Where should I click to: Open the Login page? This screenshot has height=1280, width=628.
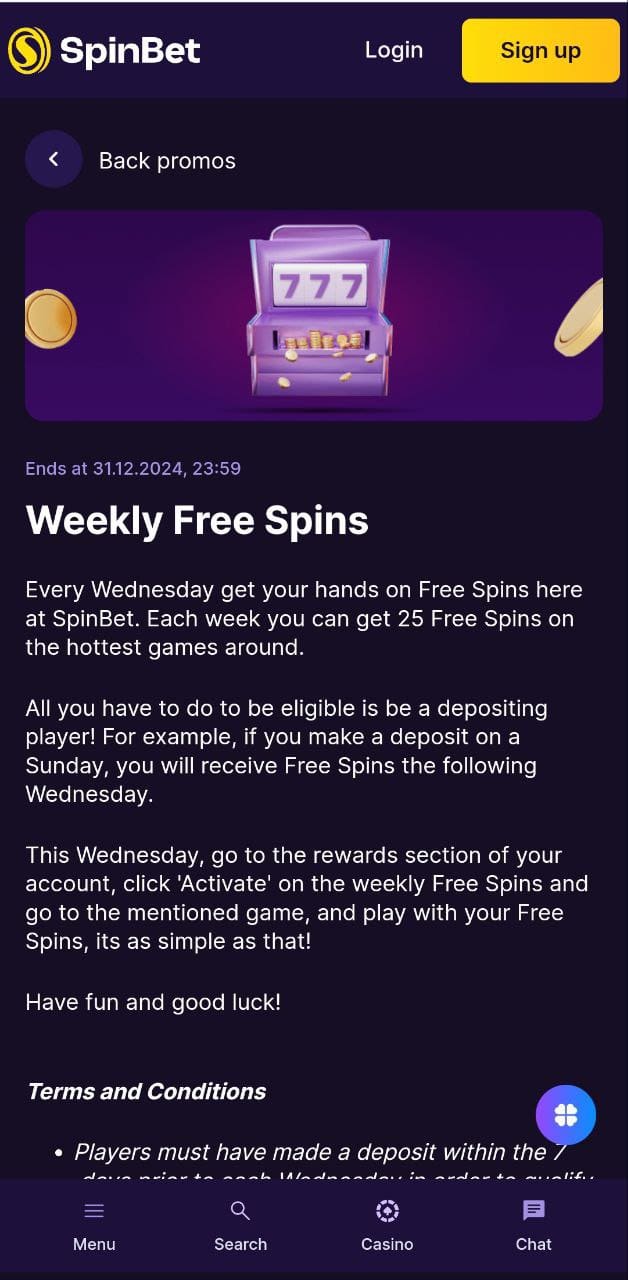tap(393, 50)
